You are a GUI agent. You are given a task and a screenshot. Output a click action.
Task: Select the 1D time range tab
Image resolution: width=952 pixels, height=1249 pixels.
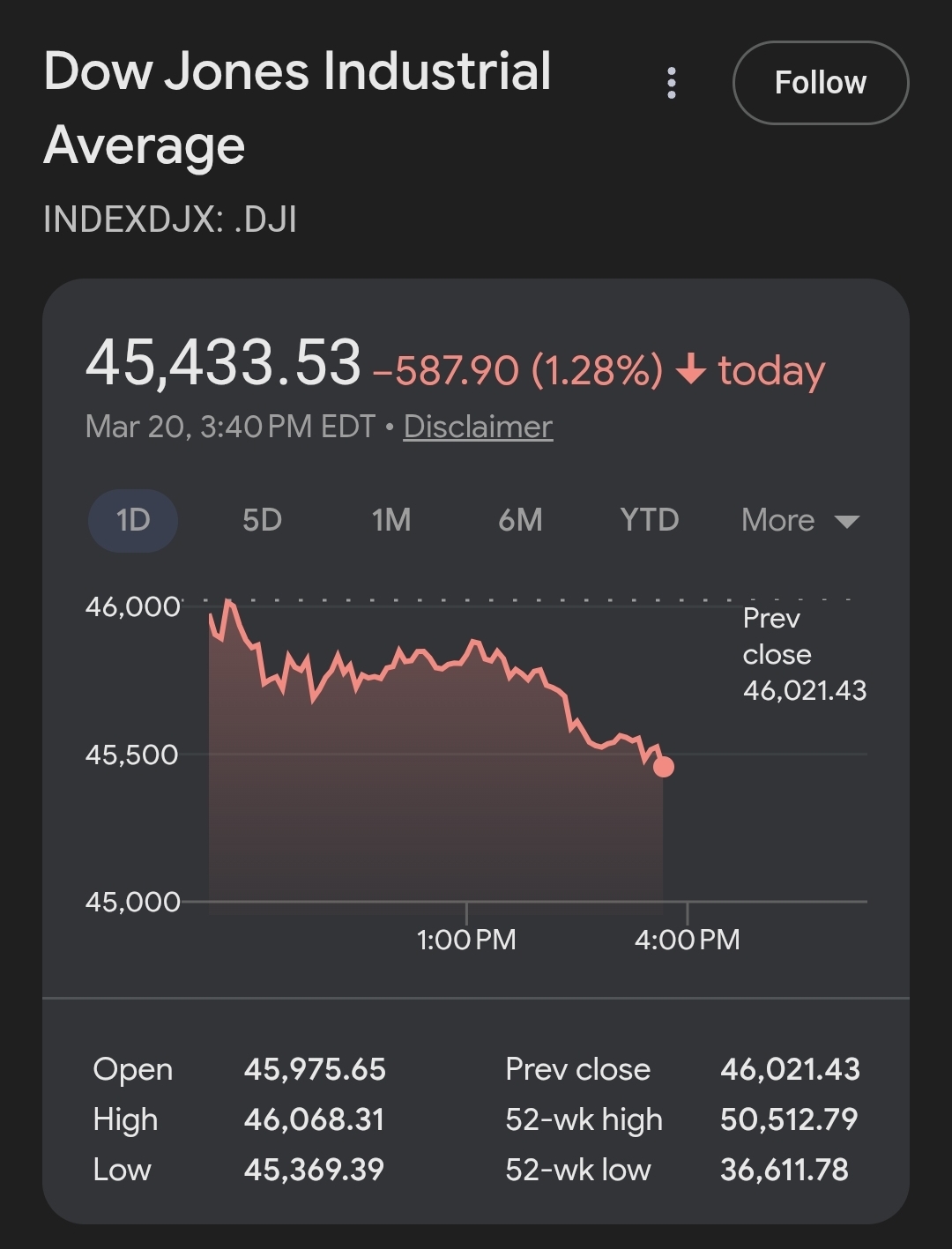(x=132, y=520)
